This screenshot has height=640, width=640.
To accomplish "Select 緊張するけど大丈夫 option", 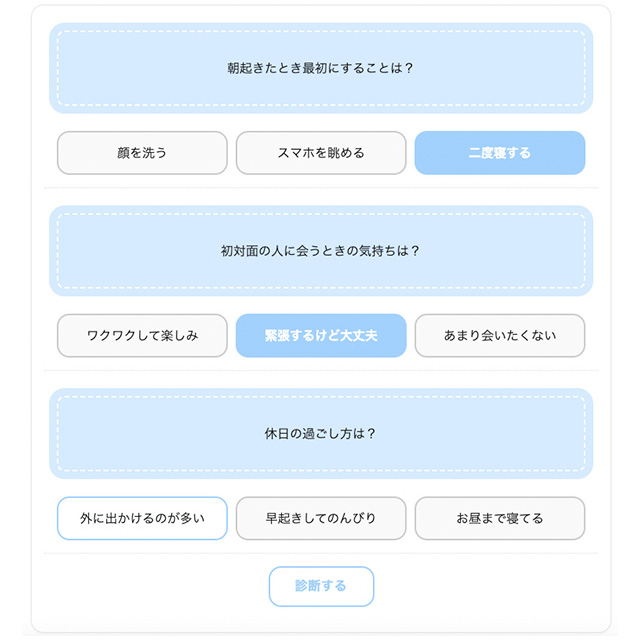I will [x=321, y=336].
